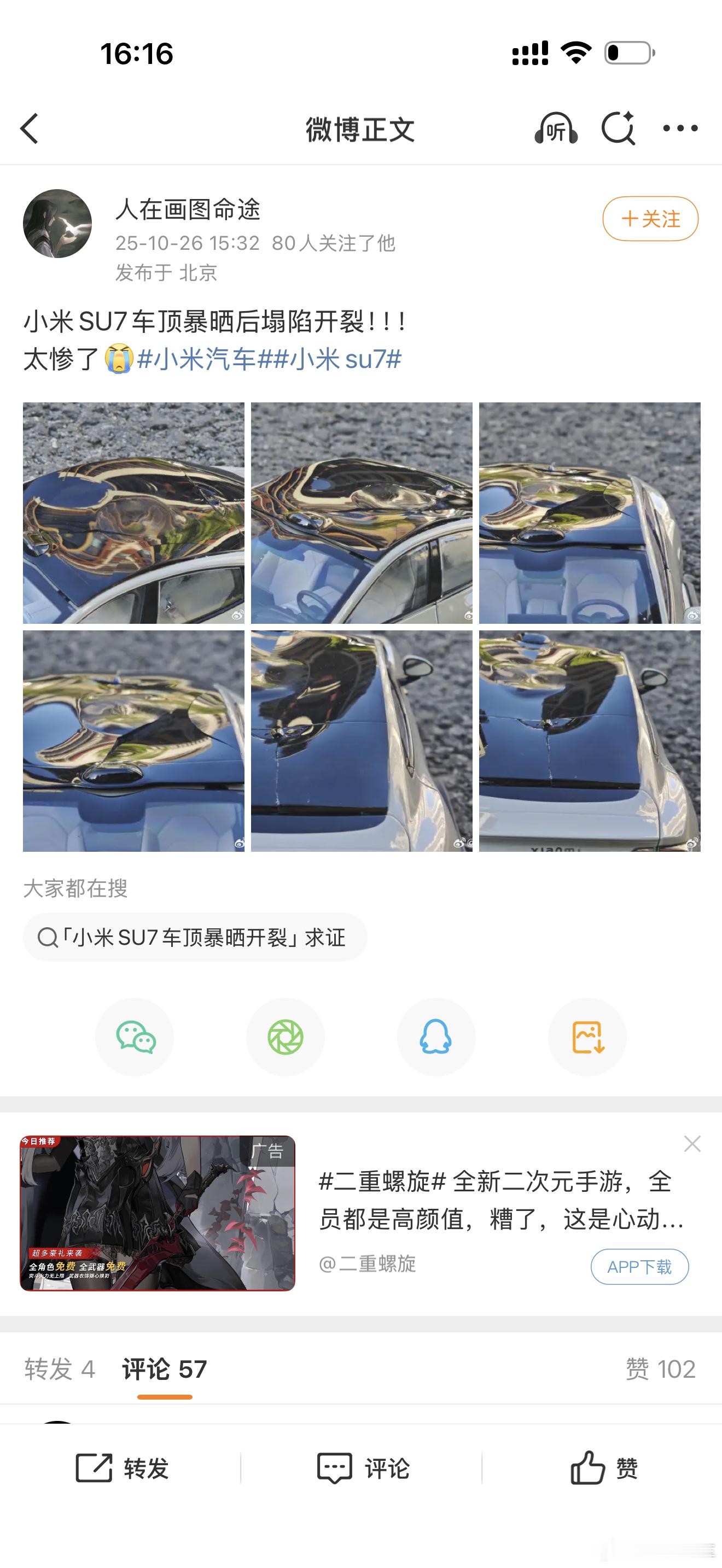This screenshot has height=1568, width=722.
Task: Search 小米SU7车顶暴晒开裂 求证 suggestion
Action: pos(195,938)
